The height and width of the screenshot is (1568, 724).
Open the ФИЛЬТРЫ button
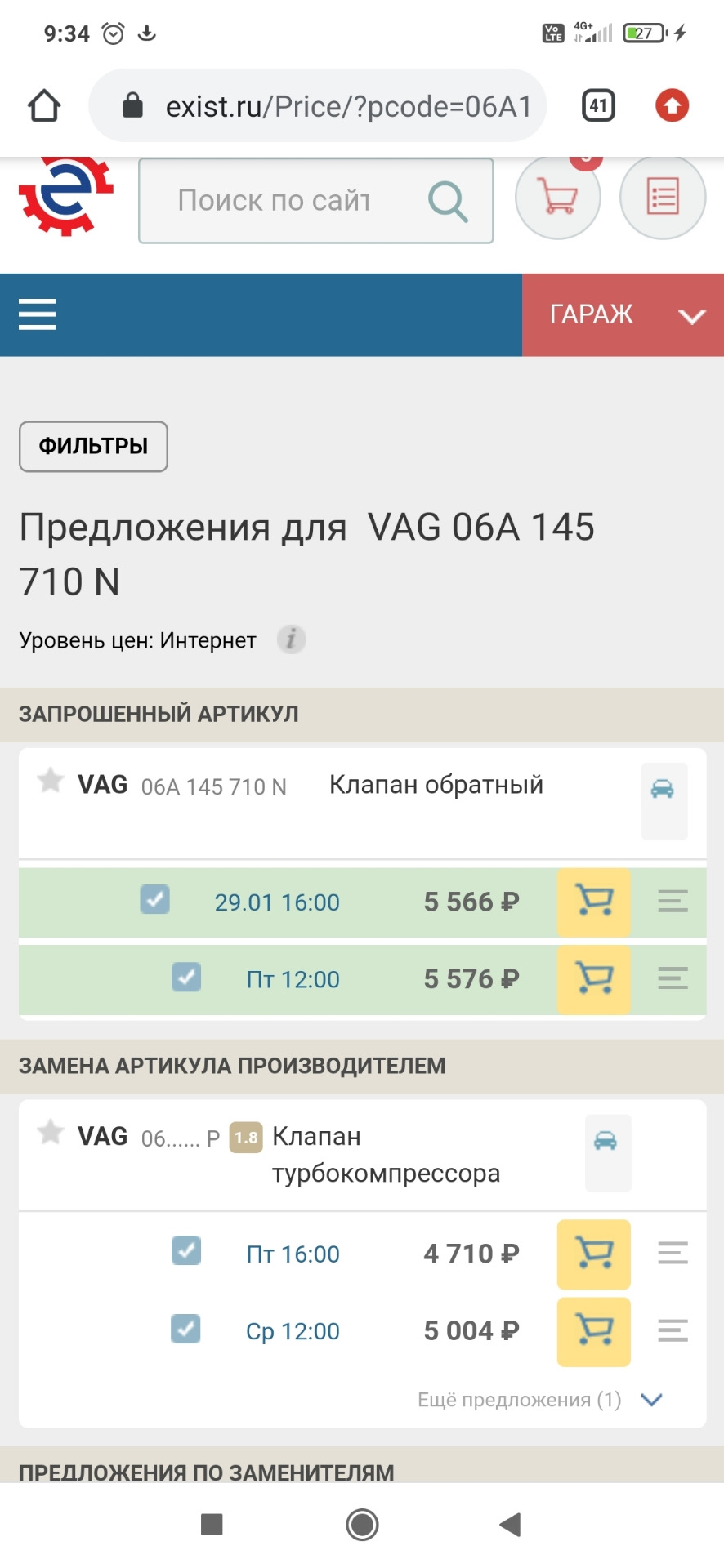pyautogui.click(x=93, y=446)
